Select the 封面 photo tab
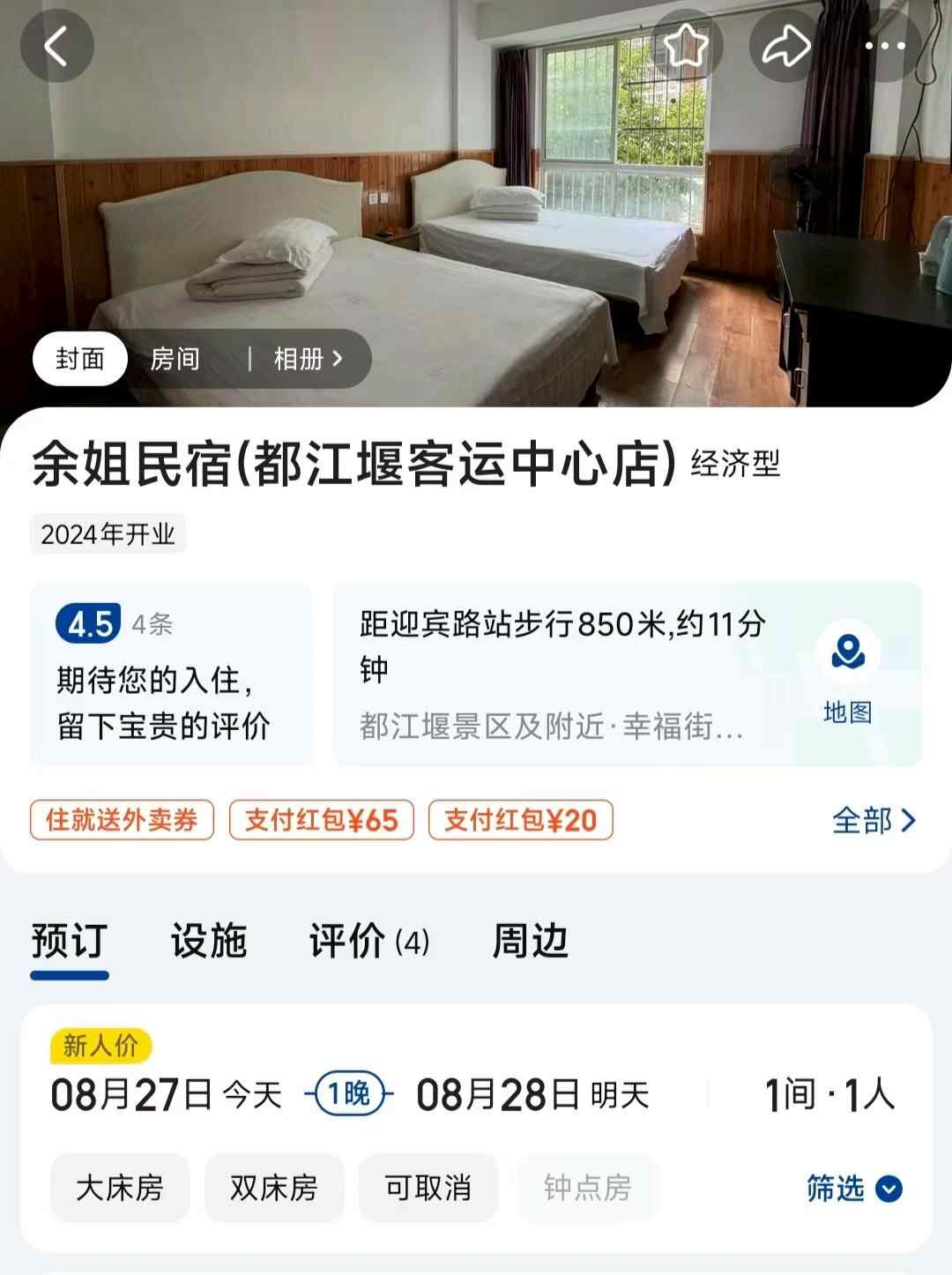The height and width of the screenshot is (1275, 952). click(80, 359)
